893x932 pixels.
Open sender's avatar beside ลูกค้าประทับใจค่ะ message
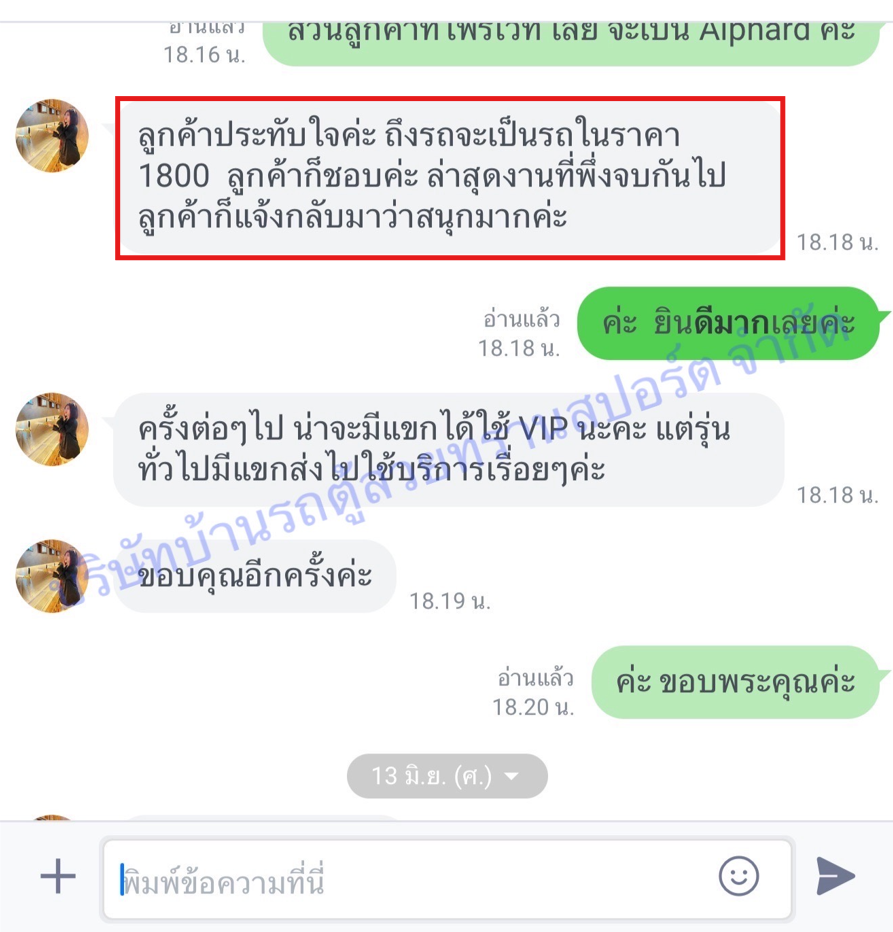coord(52,136)
